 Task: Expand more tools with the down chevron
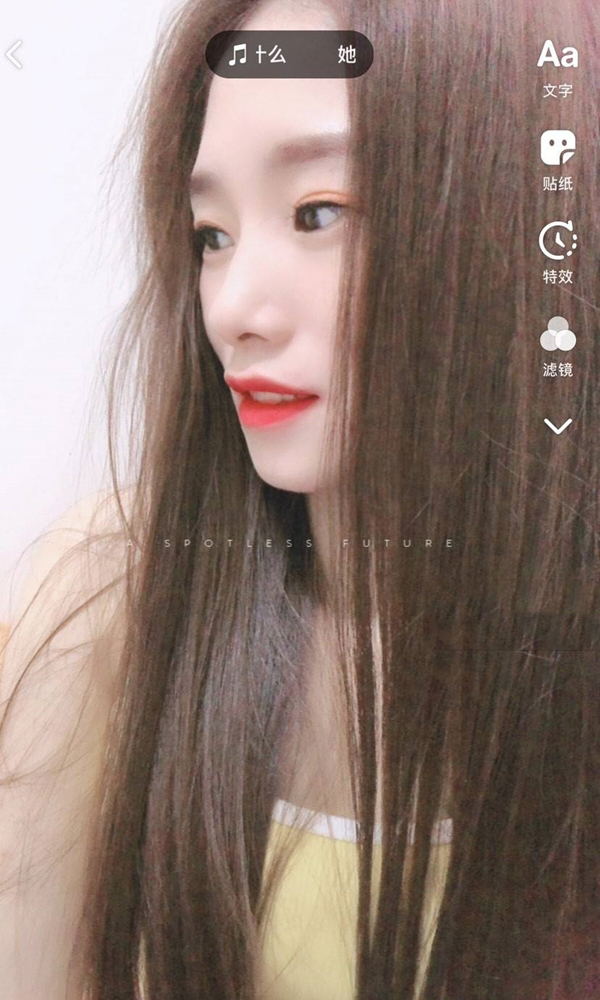(x=557, y=427)
